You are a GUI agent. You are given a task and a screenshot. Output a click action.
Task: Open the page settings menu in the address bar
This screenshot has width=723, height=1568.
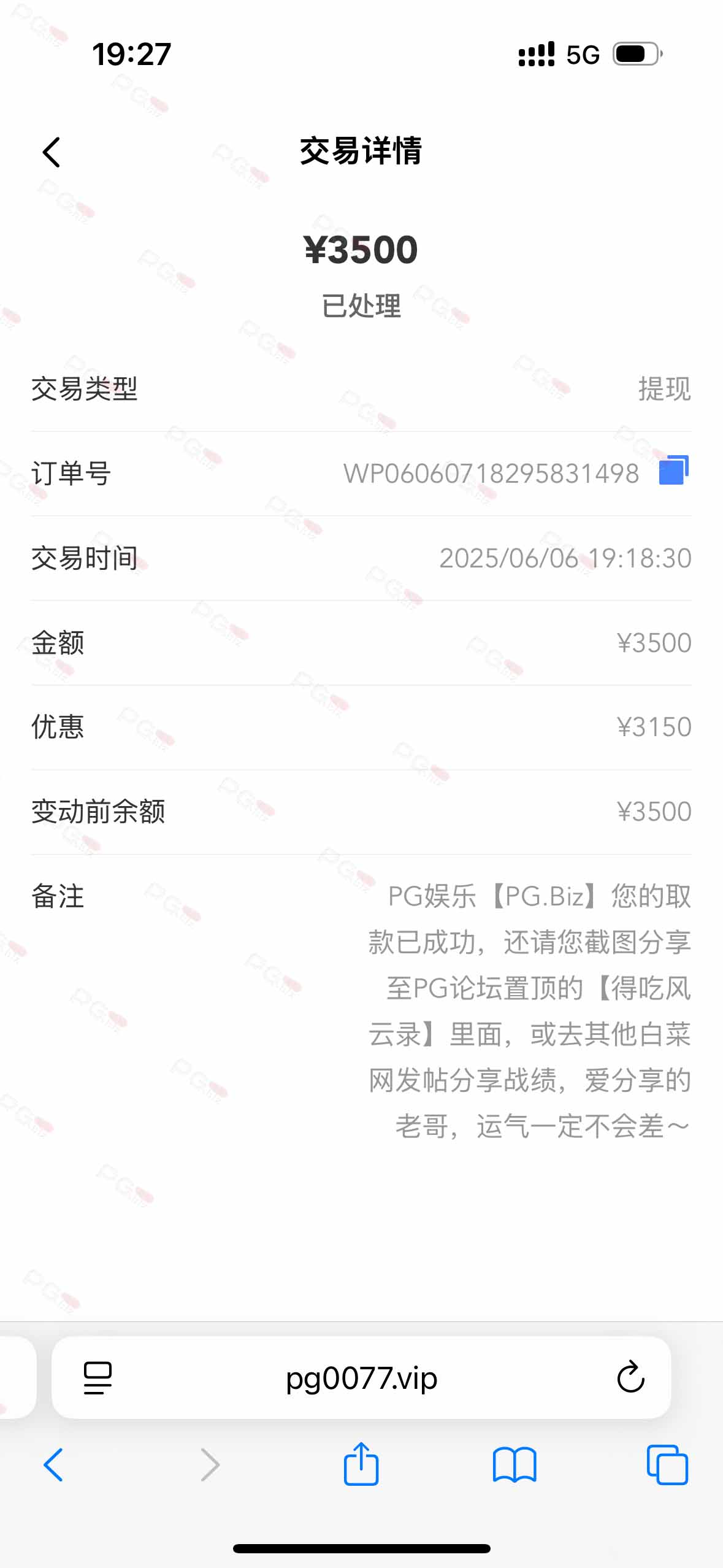98,1378
